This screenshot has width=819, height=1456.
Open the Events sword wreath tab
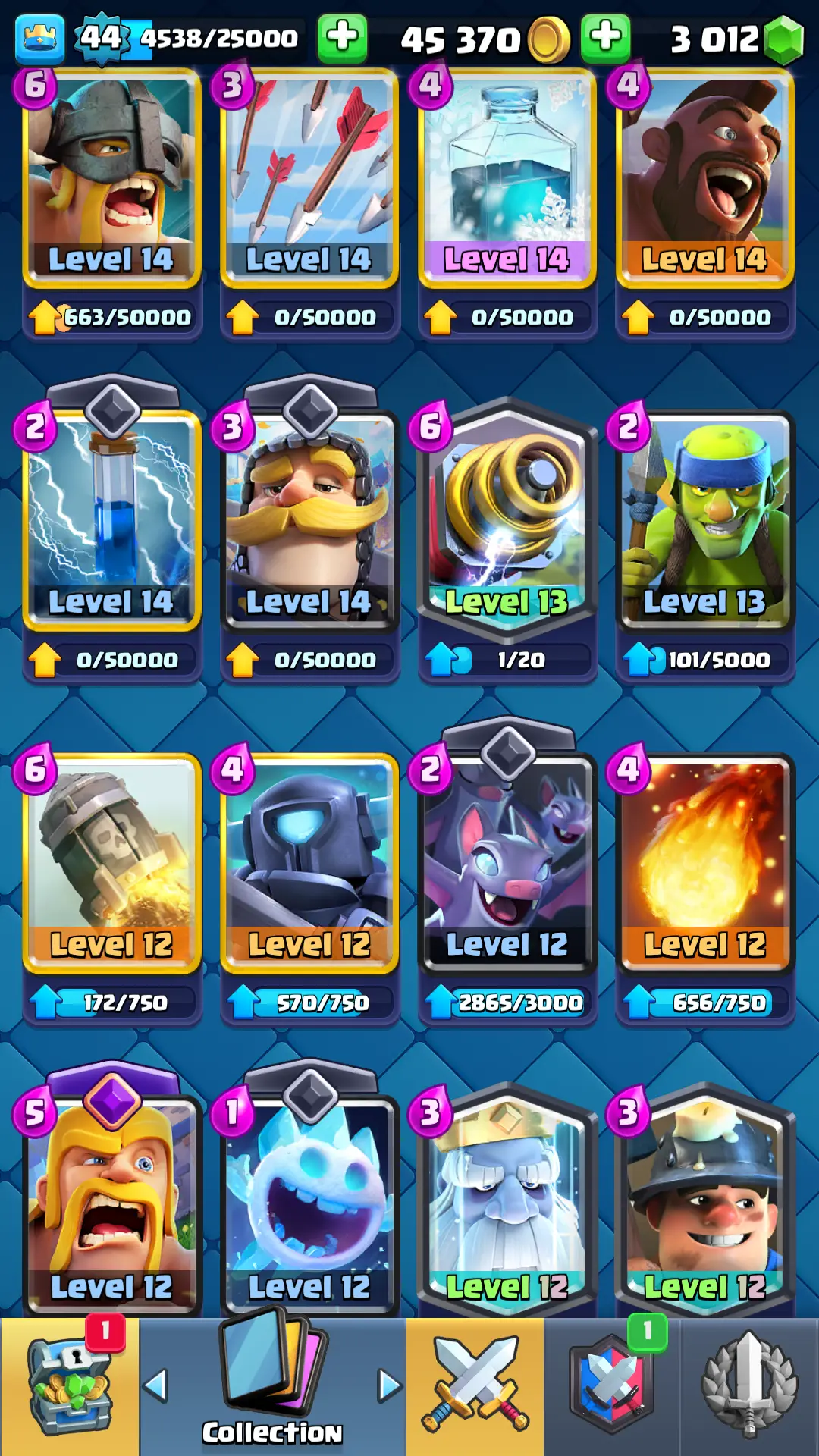point(749,1386)
